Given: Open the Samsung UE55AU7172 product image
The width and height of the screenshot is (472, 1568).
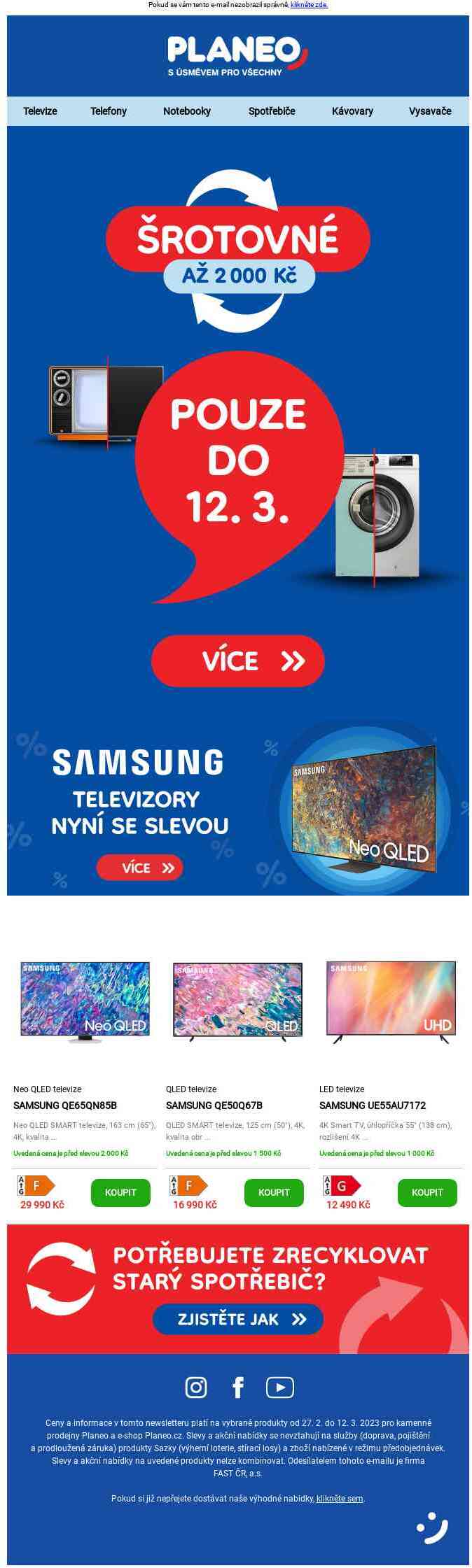Looking at the screenshot, I should point(391,1001).
